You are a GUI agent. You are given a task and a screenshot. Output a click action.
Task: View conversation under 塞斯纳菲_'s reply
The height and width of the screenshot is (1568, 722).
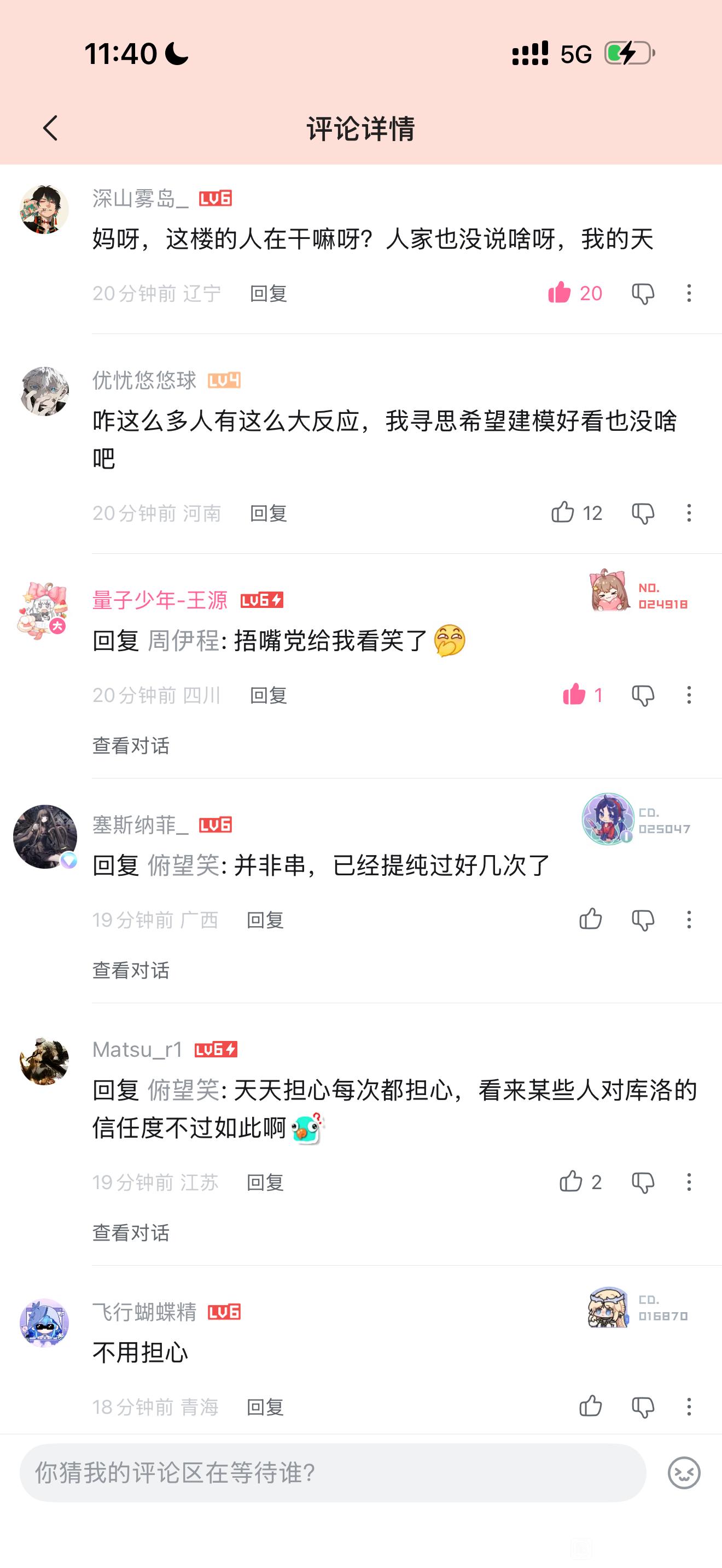tap(131, 970)
